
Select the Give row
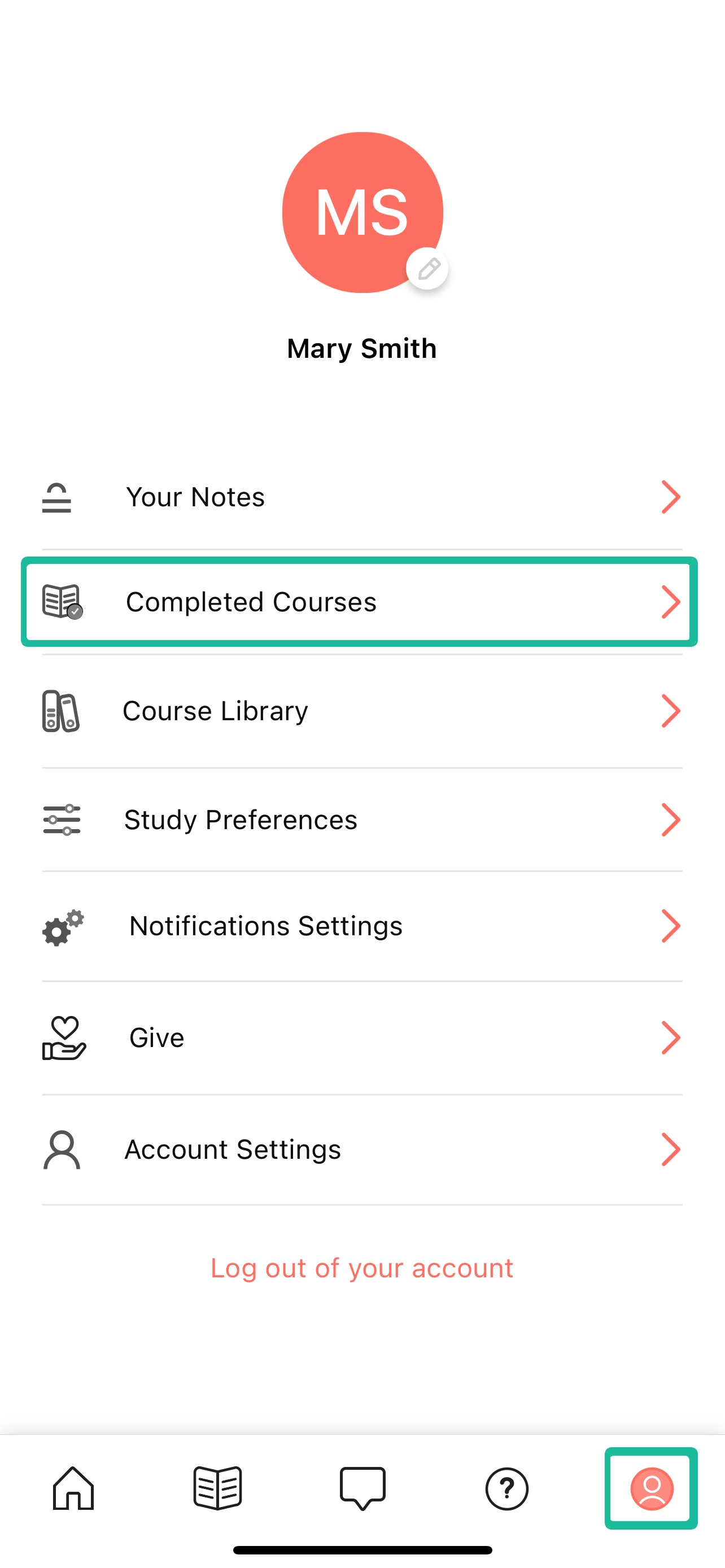[x=361, y=1038]
